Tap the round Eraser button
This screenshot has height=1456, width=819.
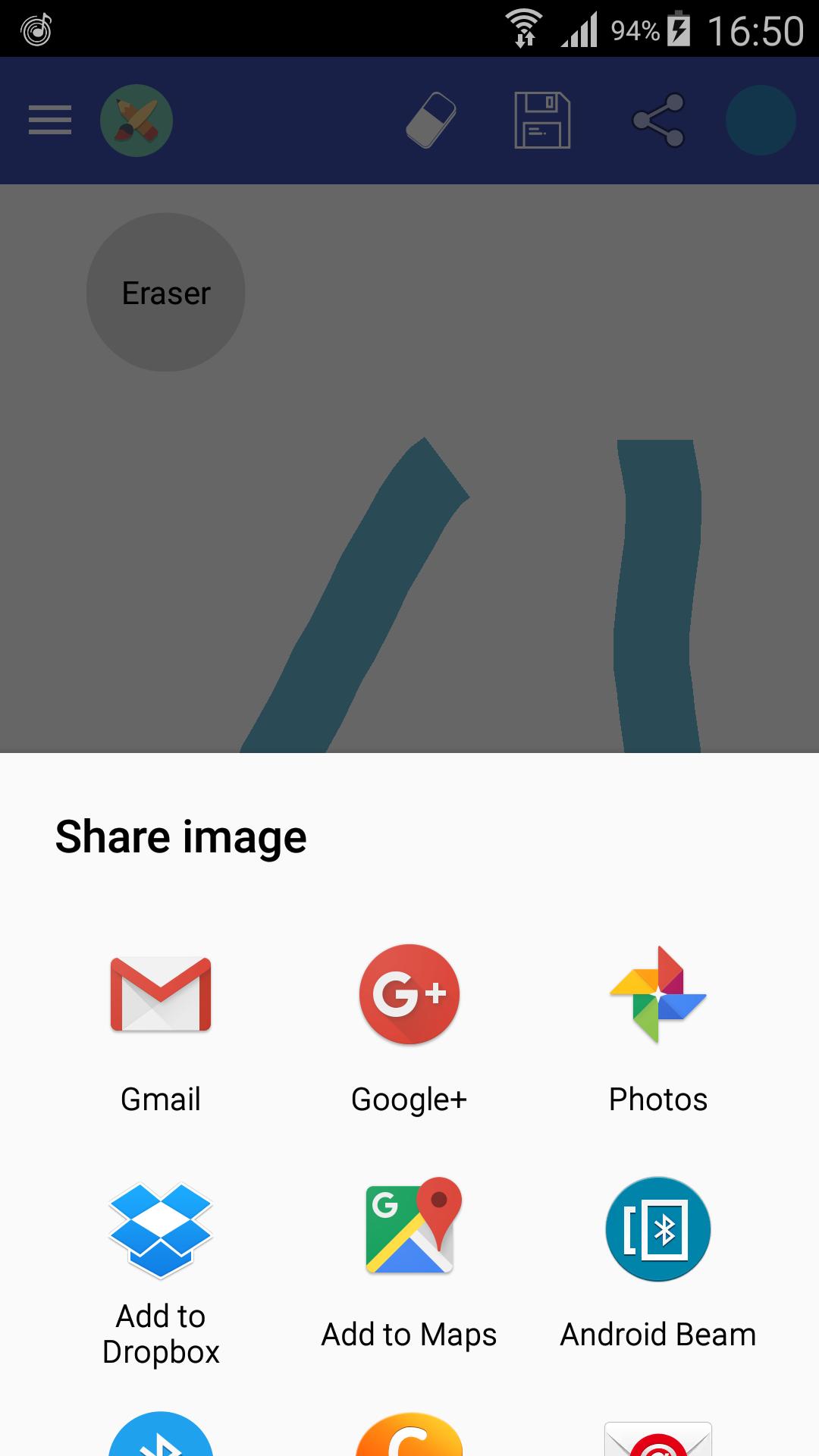pyautogui.click(x=165, y=293)
